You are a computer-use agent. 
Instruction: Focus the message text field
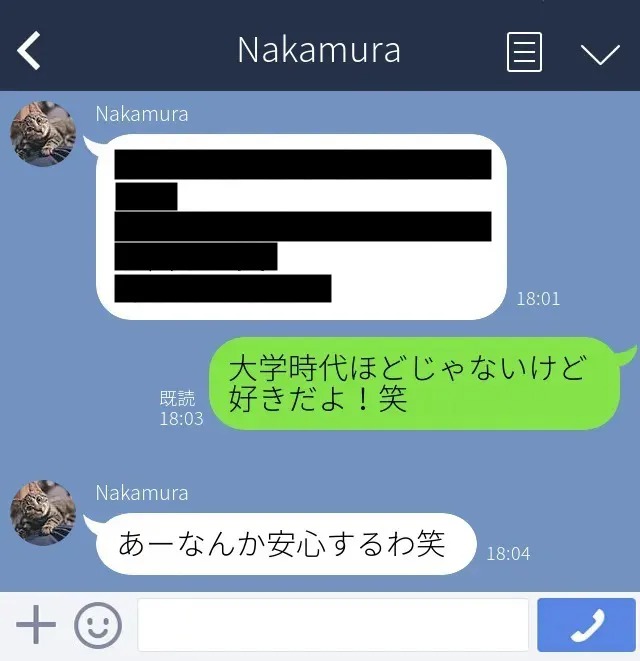(x=332, y=626)
